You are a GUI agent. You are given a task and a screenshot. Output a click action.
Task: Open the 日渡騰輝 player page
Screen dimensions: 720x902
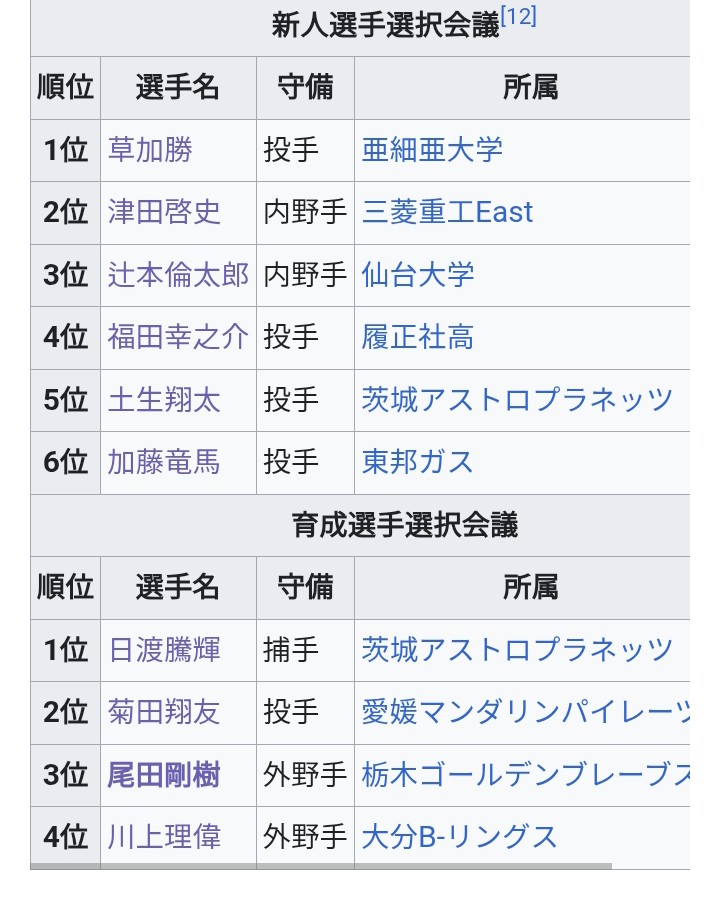pyautogui.click(x=164, y=650)
